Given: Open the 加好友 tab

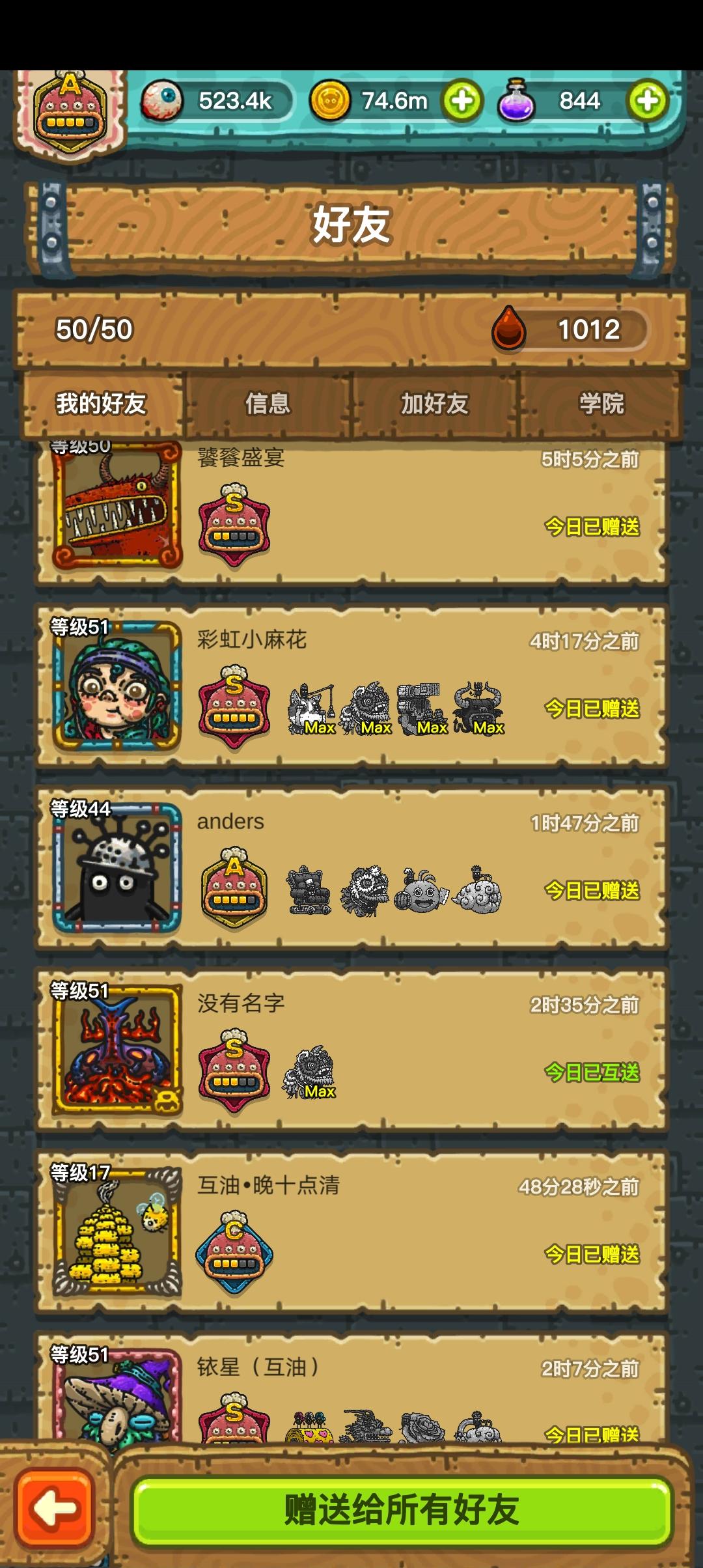Looking at the screenshot, I should pos(435,404).
